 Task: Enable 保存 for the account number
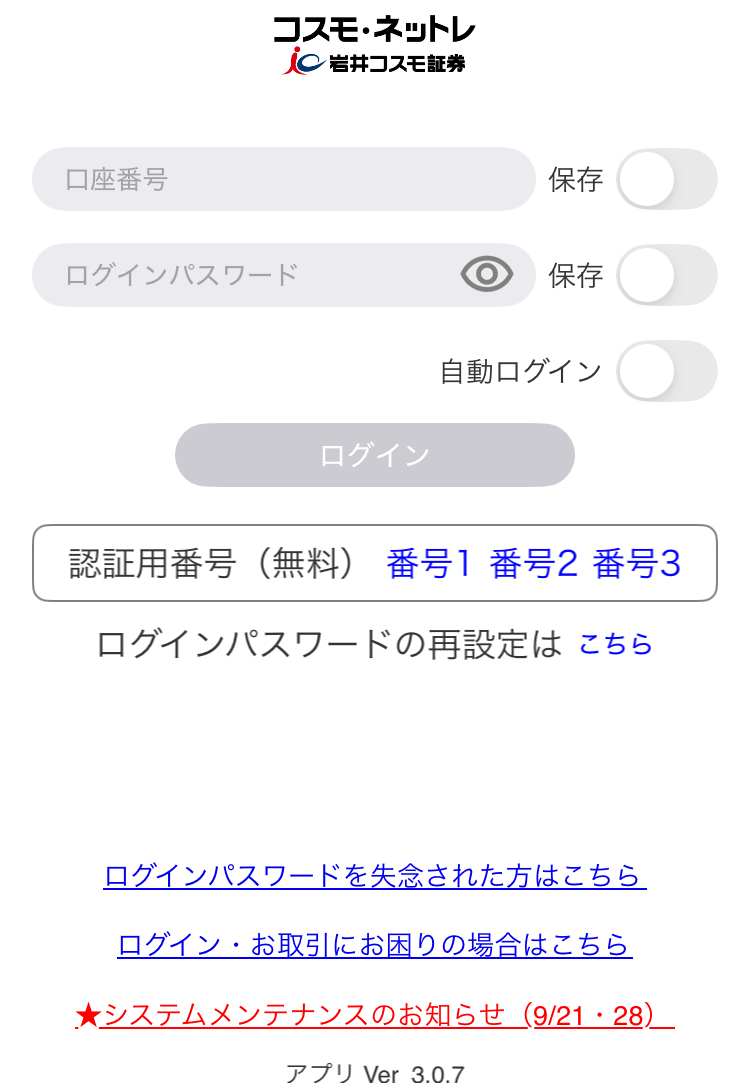(x=667, y=180)
